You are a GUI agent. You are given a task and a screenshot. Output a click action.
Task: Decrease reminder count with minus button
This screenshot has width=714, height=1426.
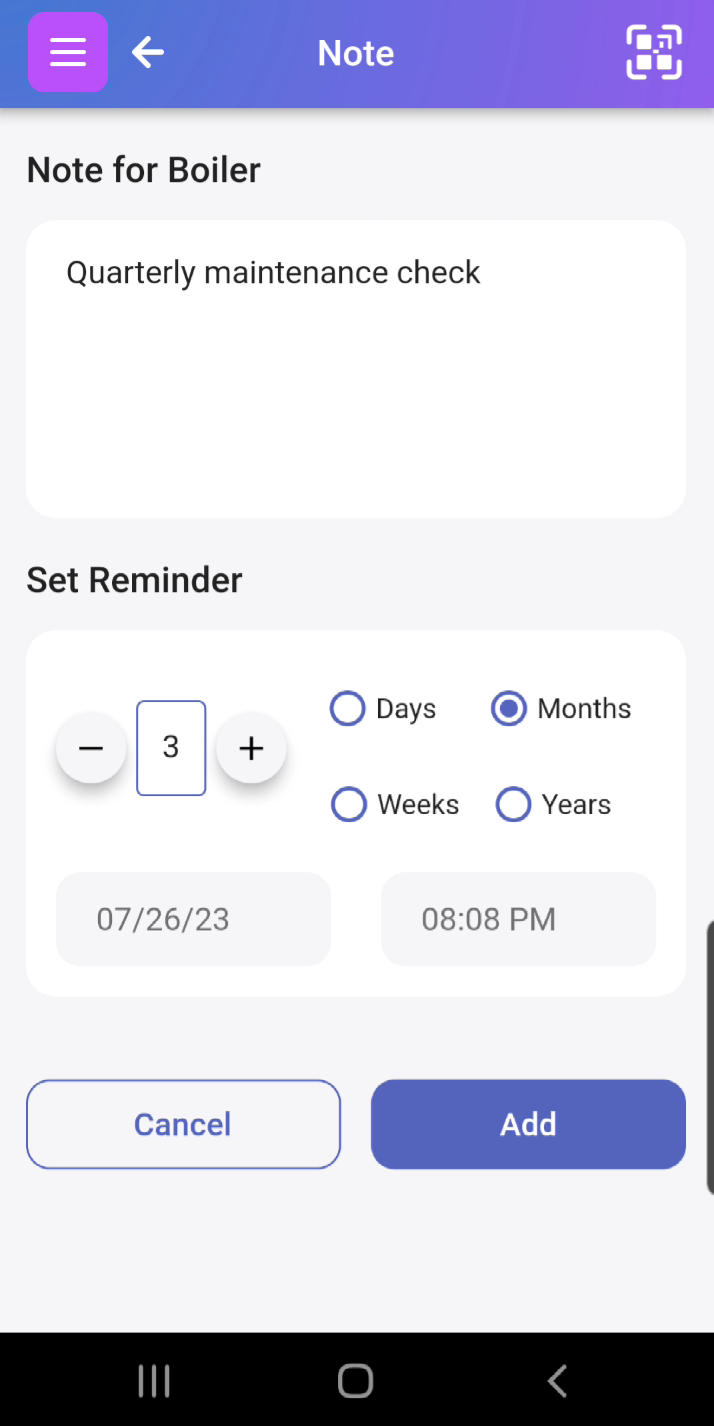(x=91, y=748)
